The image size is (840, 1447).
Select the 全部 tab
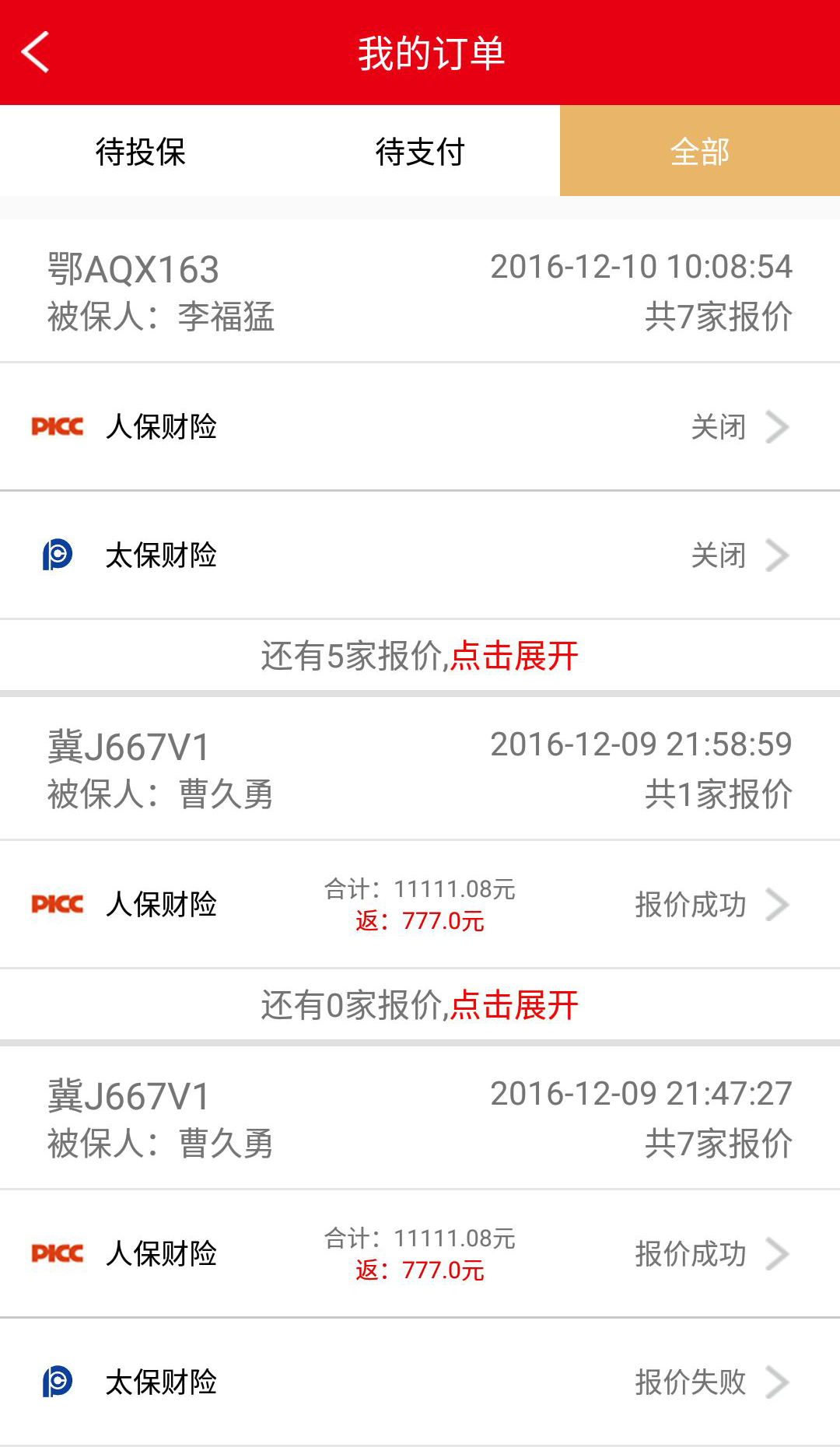click(700, 151)
